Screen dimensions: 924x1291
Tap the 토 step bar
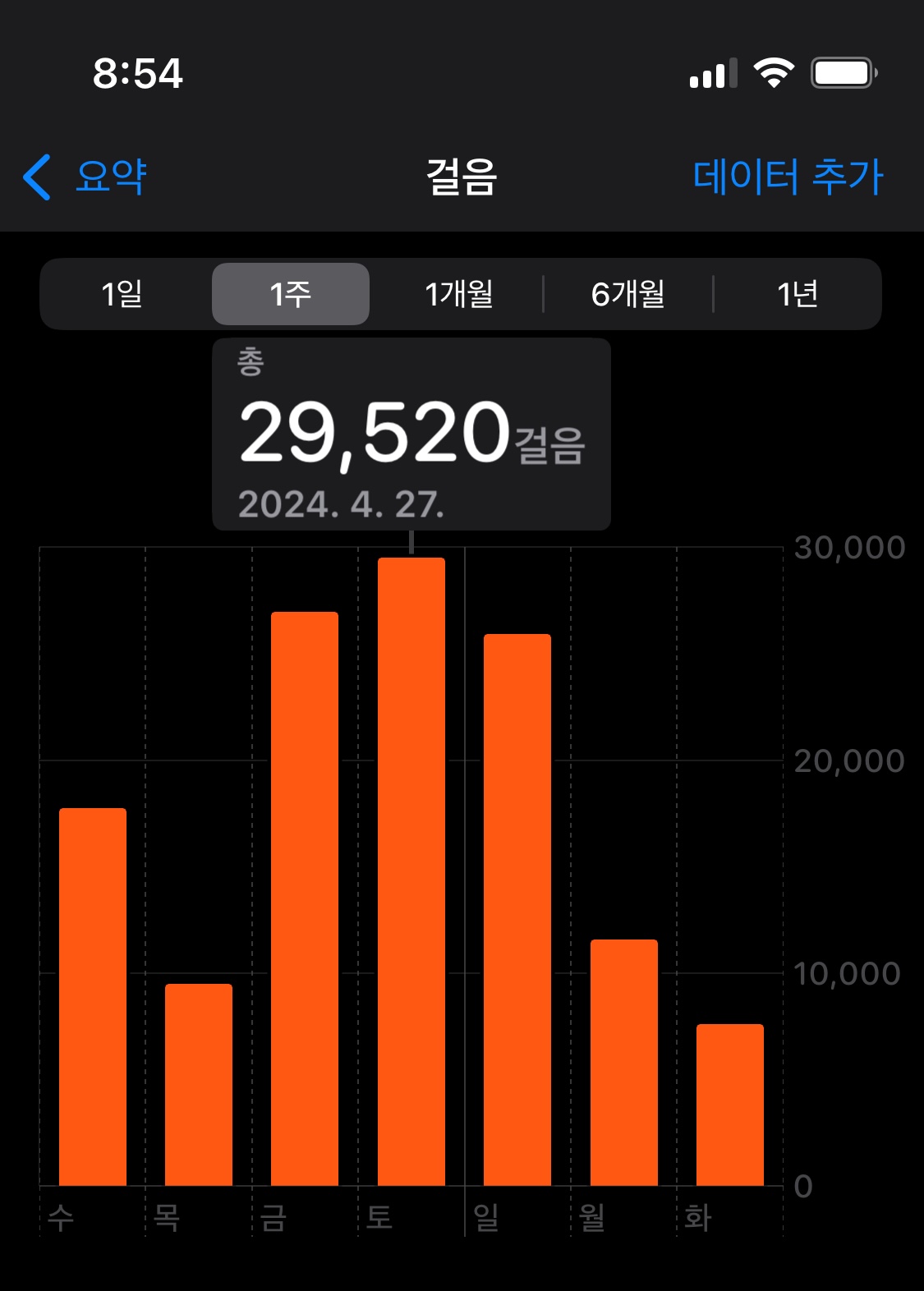(x=411, y=871)
